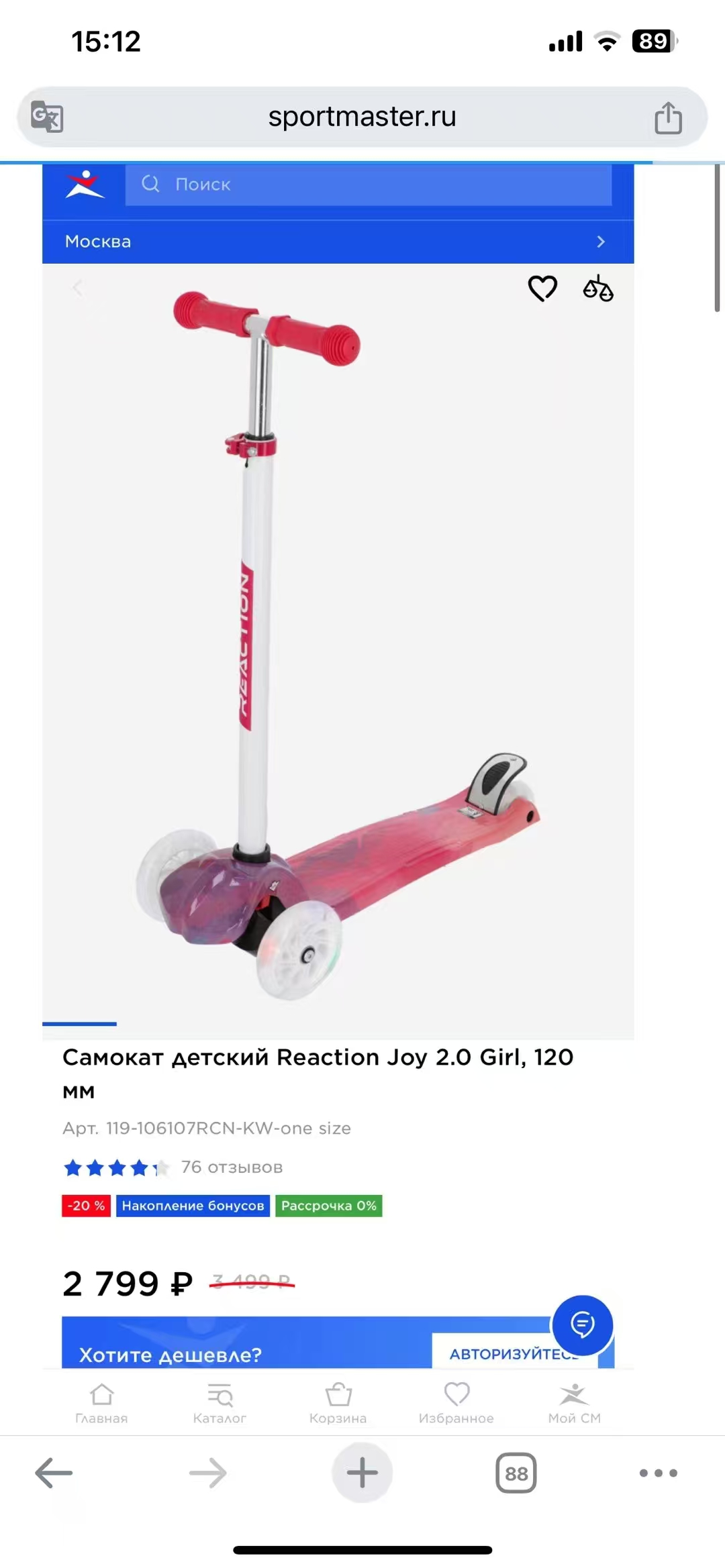Open the Мой СМ profile tab

(x=574, y=1402)
